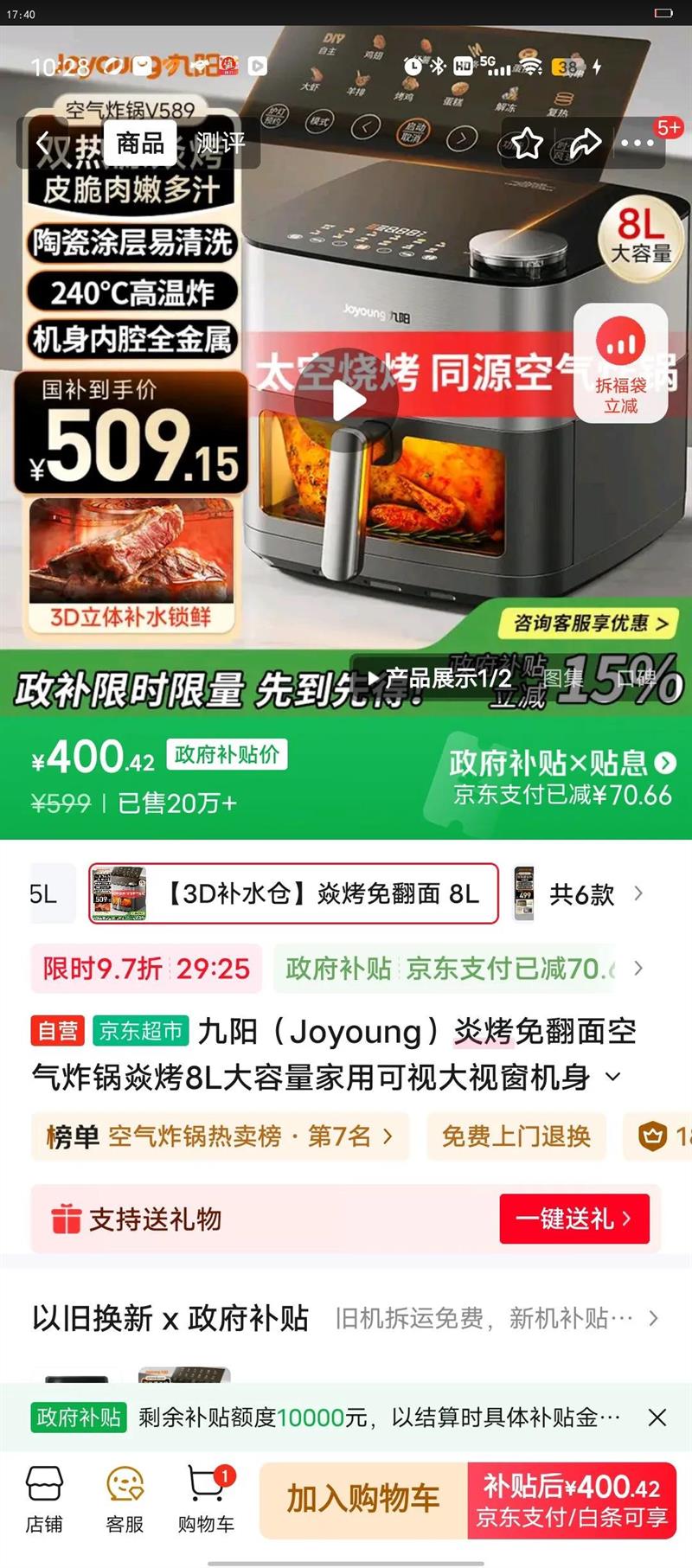Image resolution: width=692 pixels, height=1568 pixels.
Task: Play the product showcase video
Action: click(x=349, y=400)
